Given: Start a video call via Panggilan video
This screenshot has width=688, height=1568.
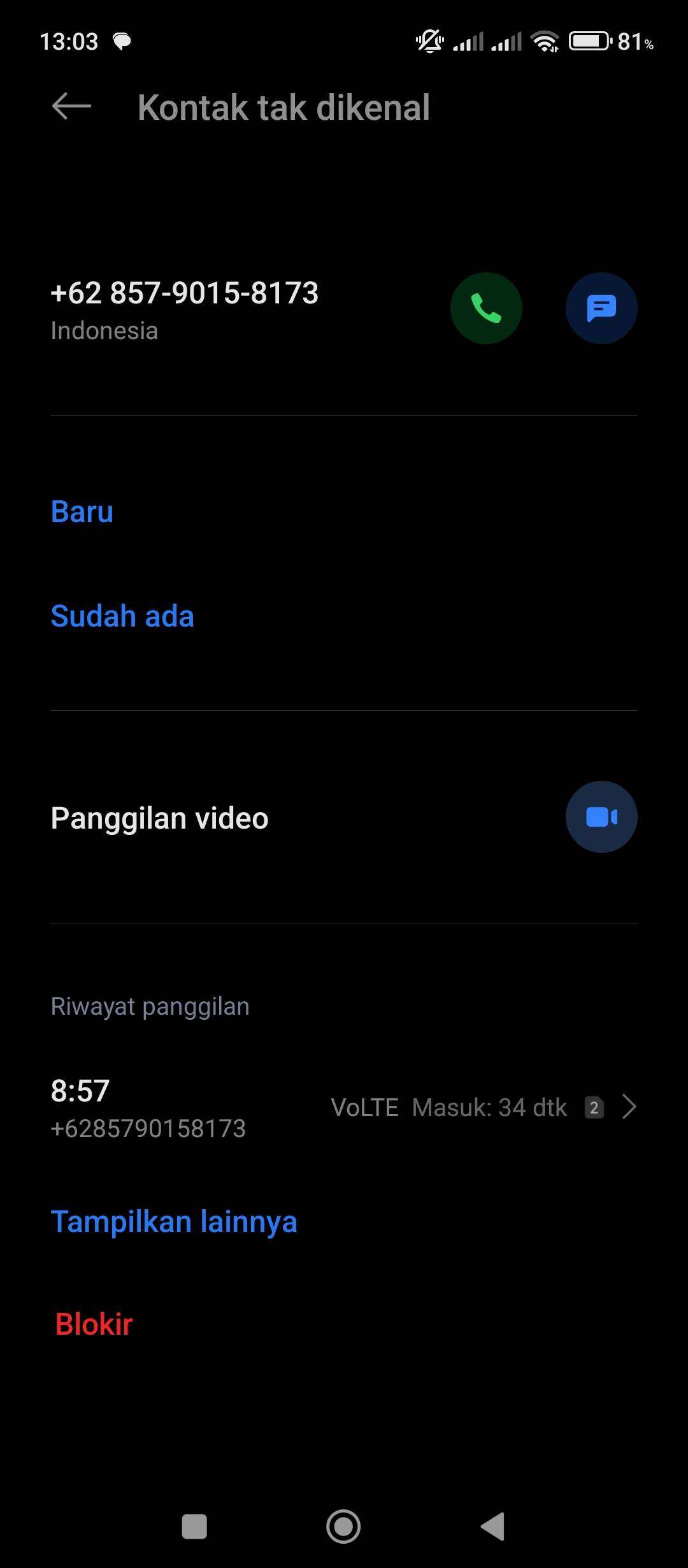Looking at the screenshot, I should pos(601,817).
